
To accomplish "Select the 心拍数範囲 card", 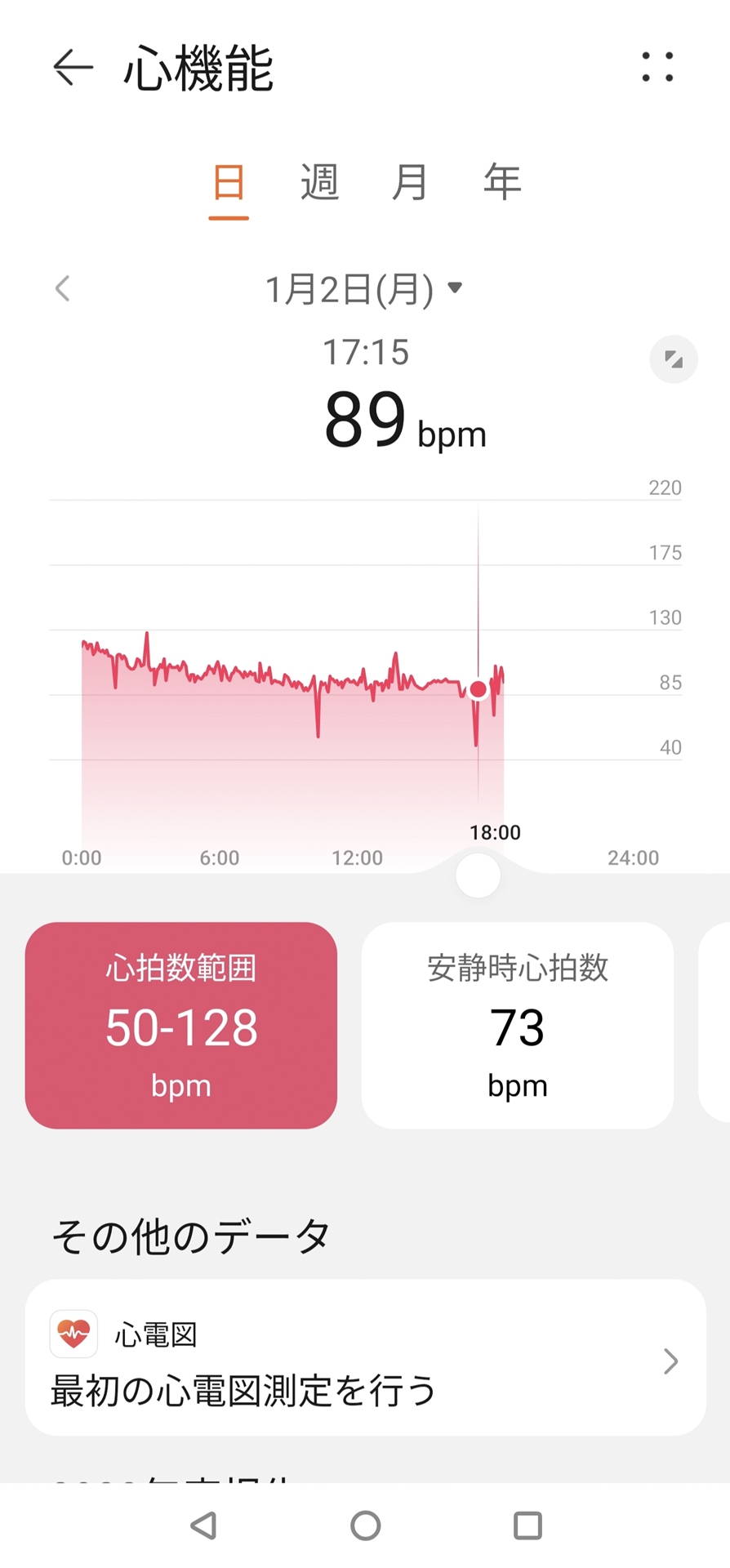I will (181, 1026).
